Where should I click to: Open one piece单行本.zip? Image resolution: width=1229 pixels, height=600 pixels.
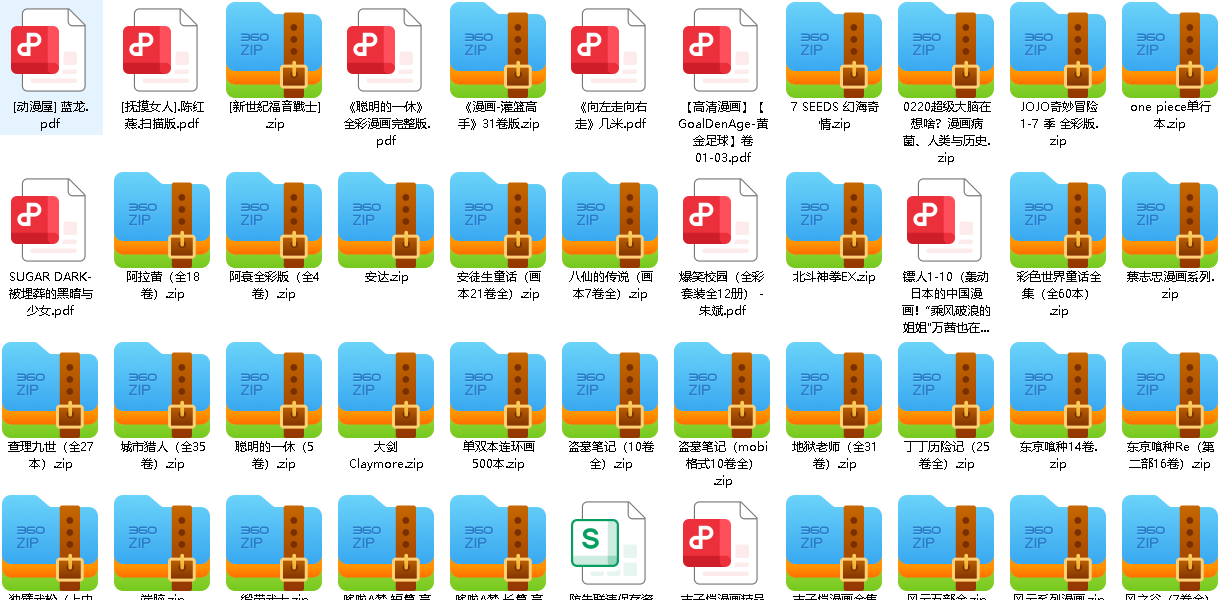pyautogui.click(x=1170, y=50)
